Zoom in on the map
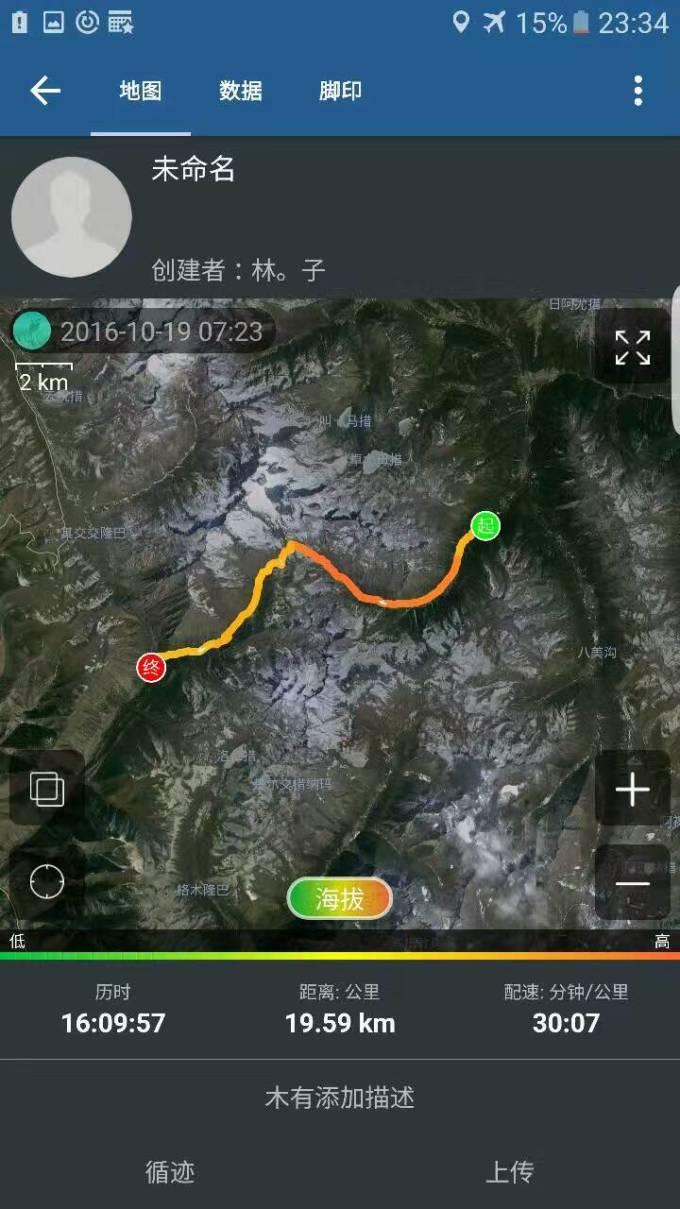 coord(632,790)
